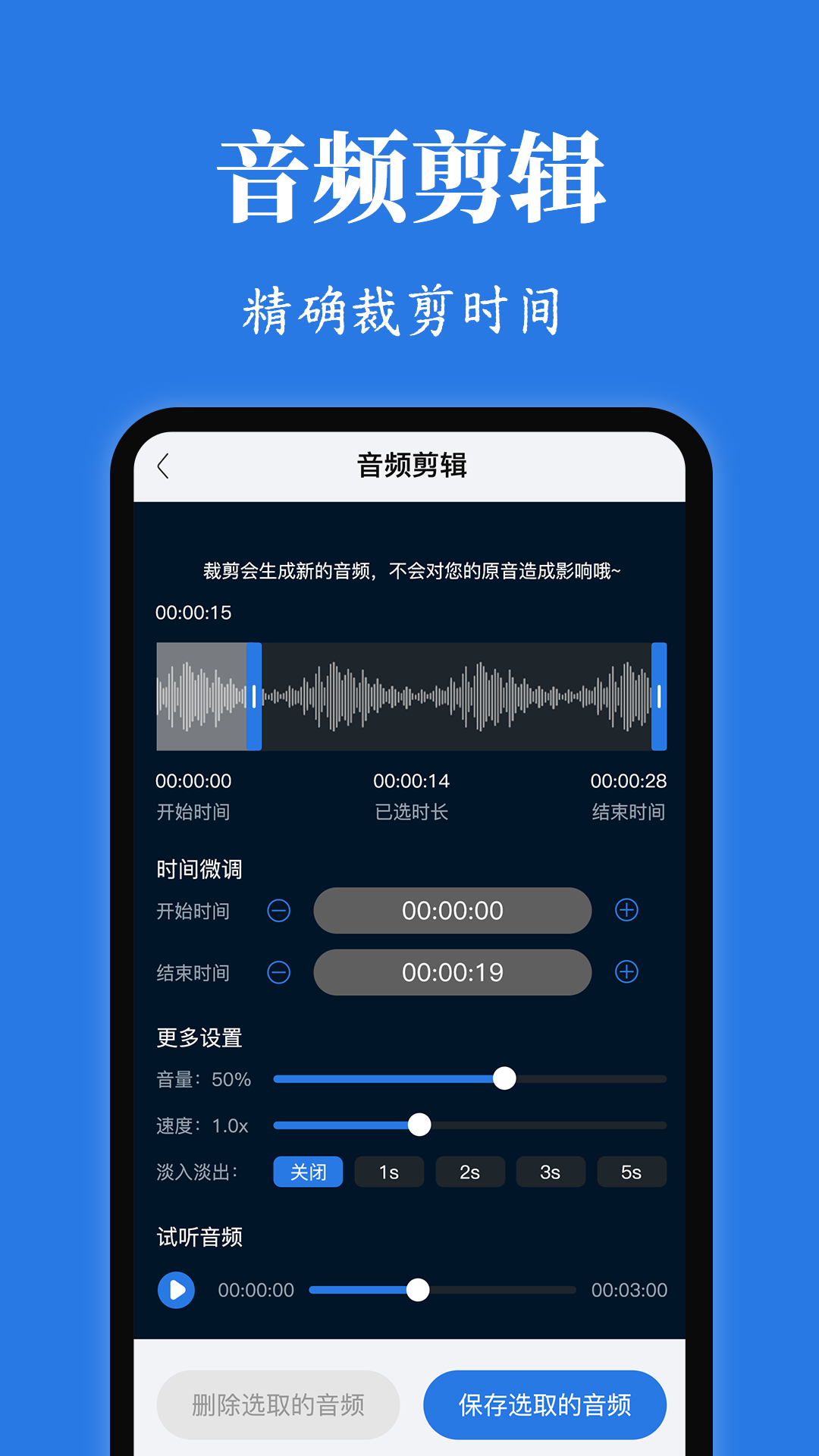
Task: Select the 3s fade duration
Action: click(x=551, y=1172)
